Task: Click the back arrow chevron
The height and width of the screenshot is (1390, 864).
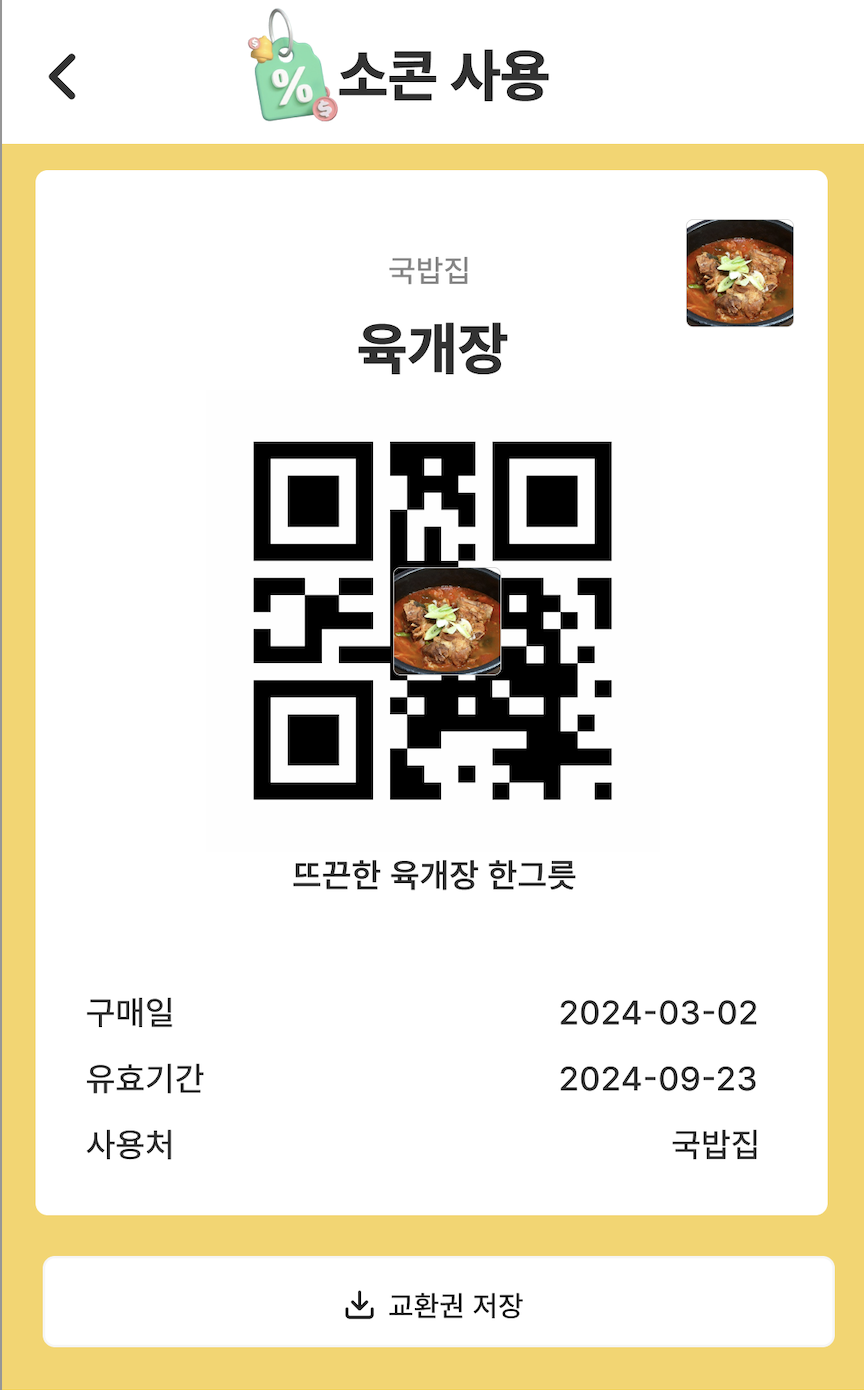Action: pyautogui.click(x=62, y=77)
